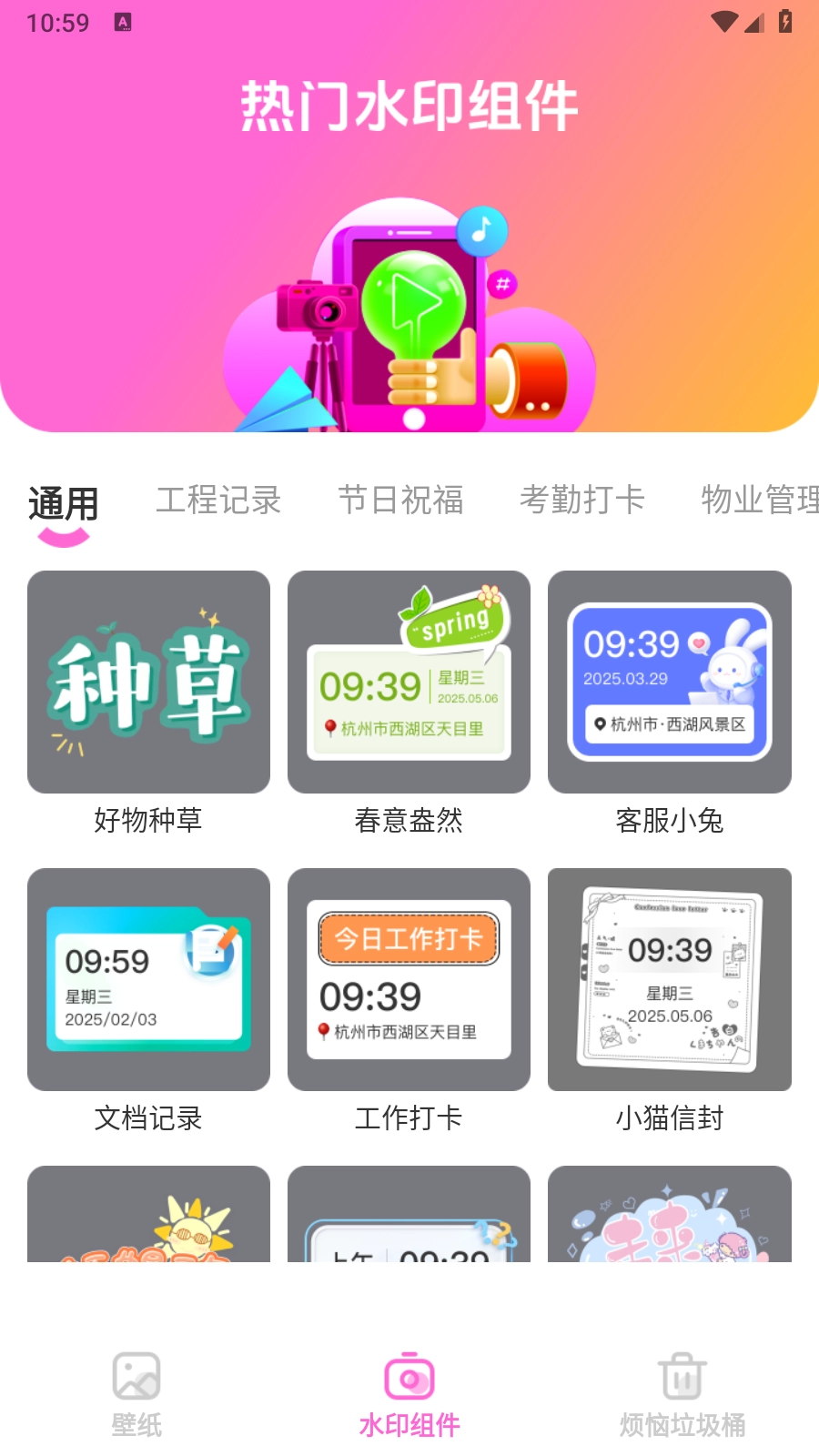Select the 水印组件 camera icon in bottom nav

click(409, 1376)
